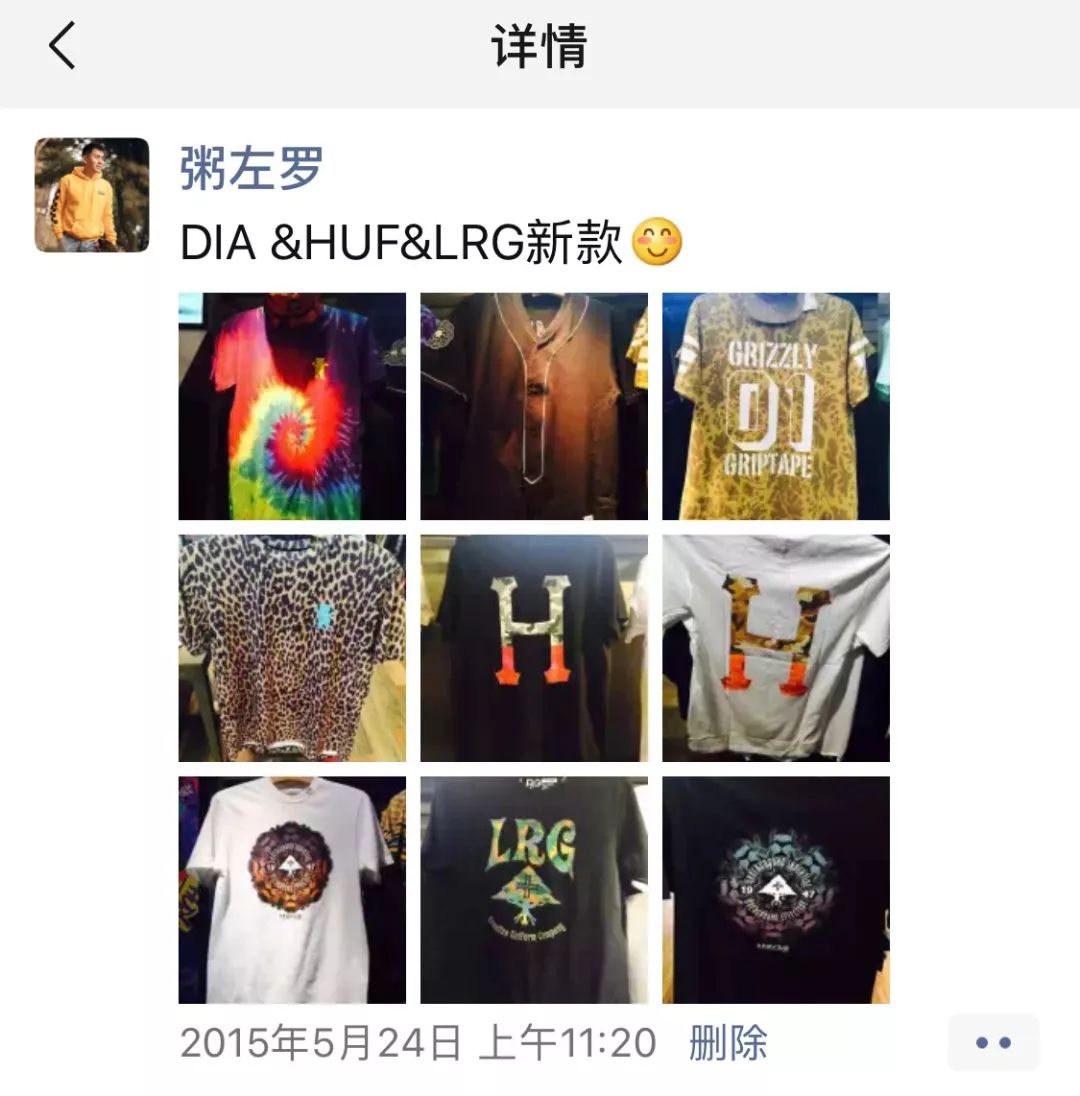Click 粥左罗's profile avatar photo
This screenshot has width=1080, height=1096.
tap(91, 194)
